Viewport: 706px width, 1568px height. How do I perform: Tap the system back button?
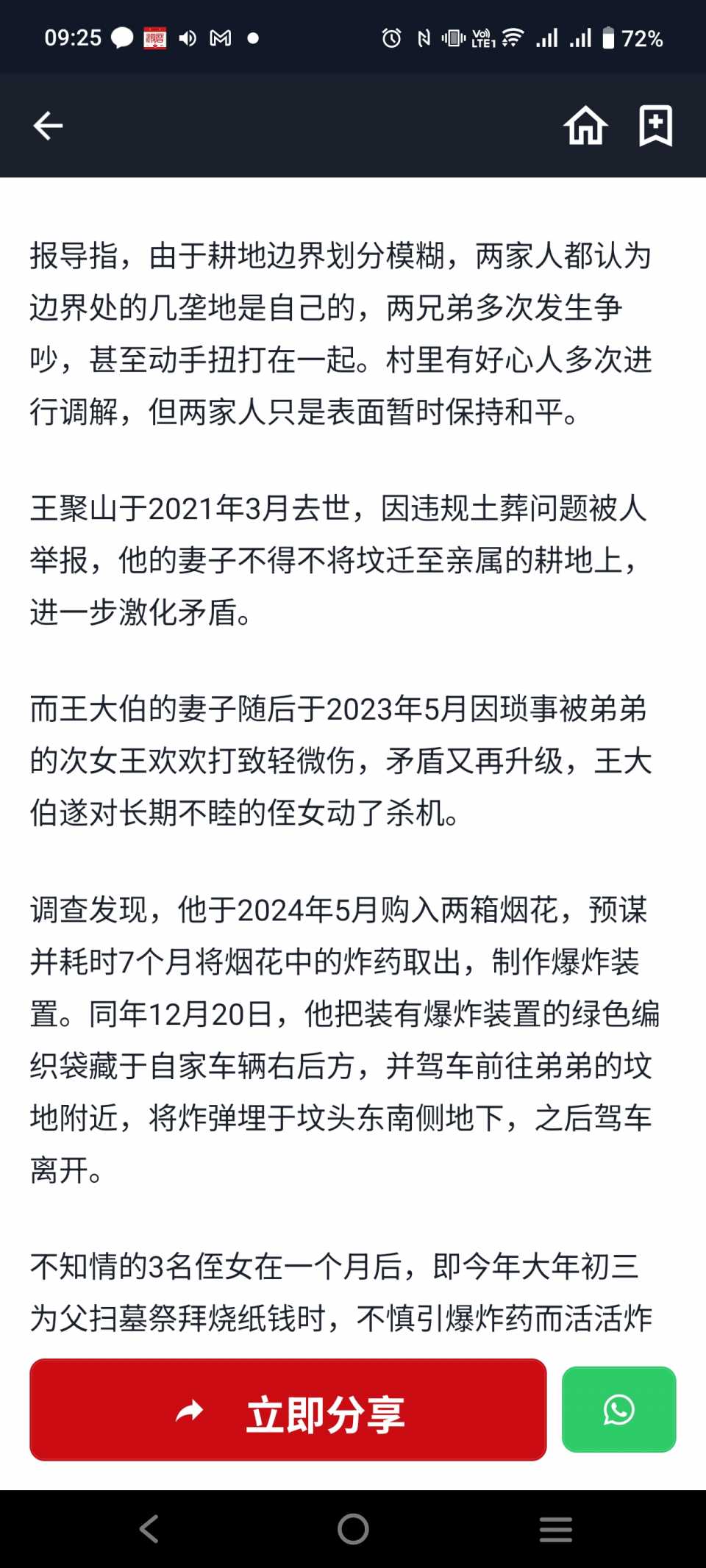pos(149,1529)
